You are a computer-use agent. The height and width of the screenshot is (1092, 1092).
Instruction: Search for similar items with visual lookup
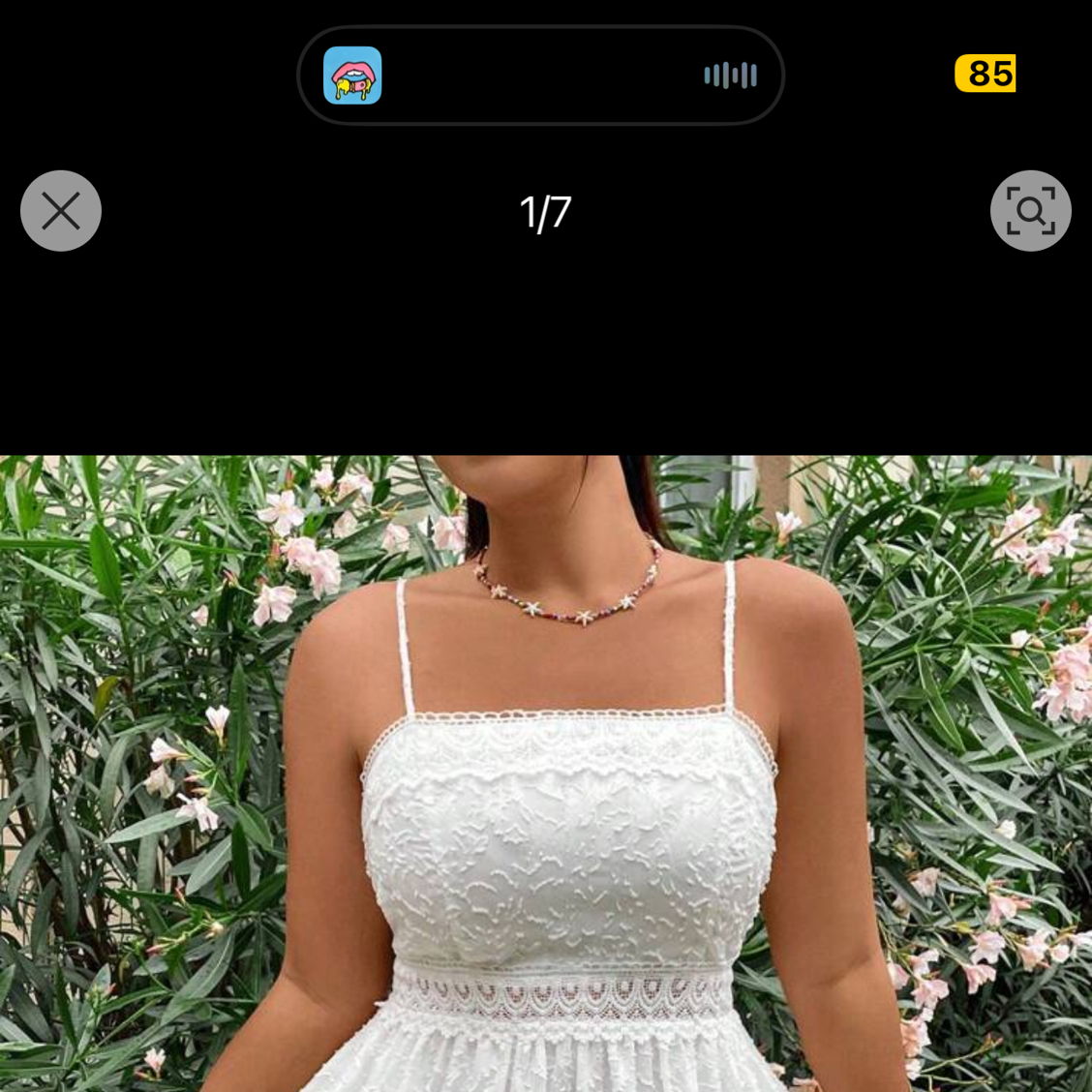(1030, 211)
